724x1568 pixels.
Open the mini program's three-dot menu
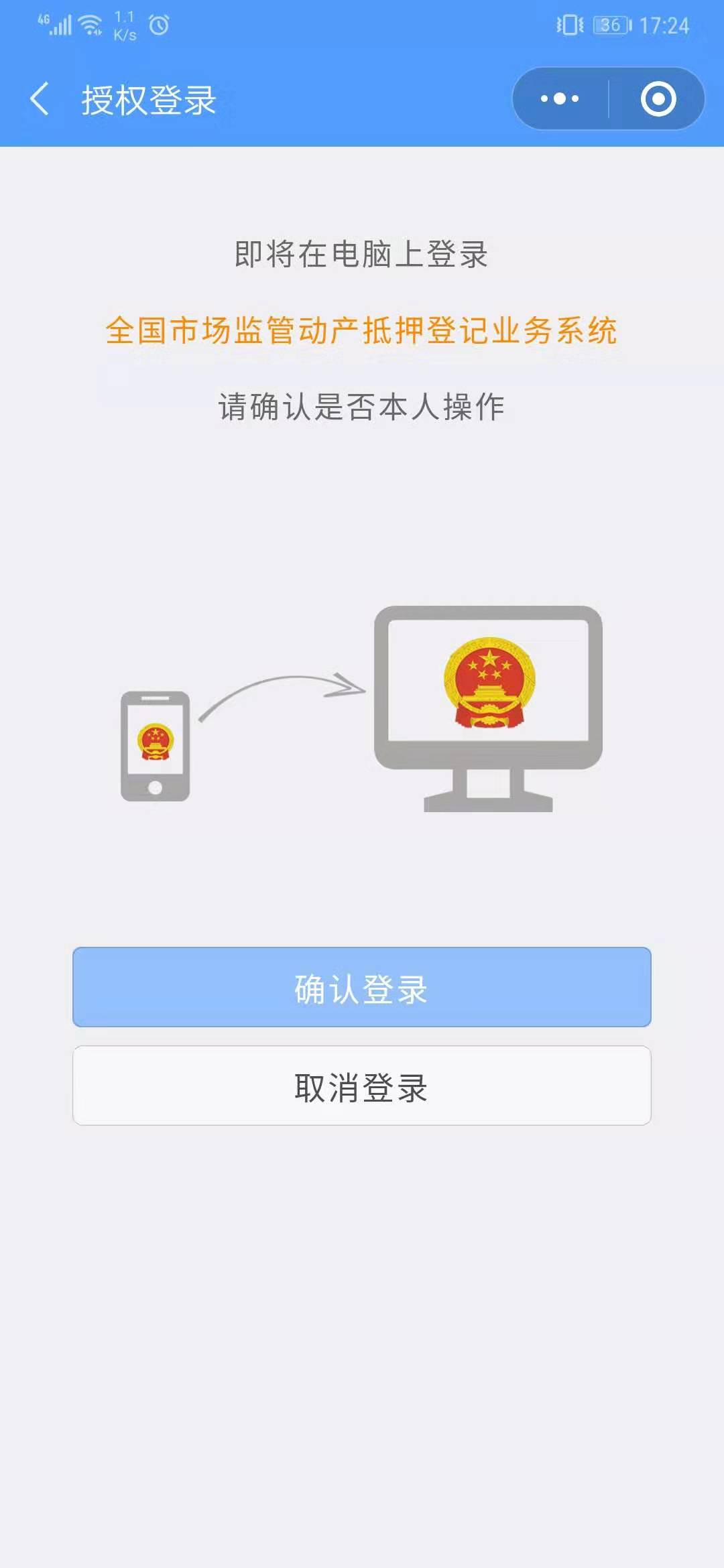pyautogui.click(x=560, y=99)
